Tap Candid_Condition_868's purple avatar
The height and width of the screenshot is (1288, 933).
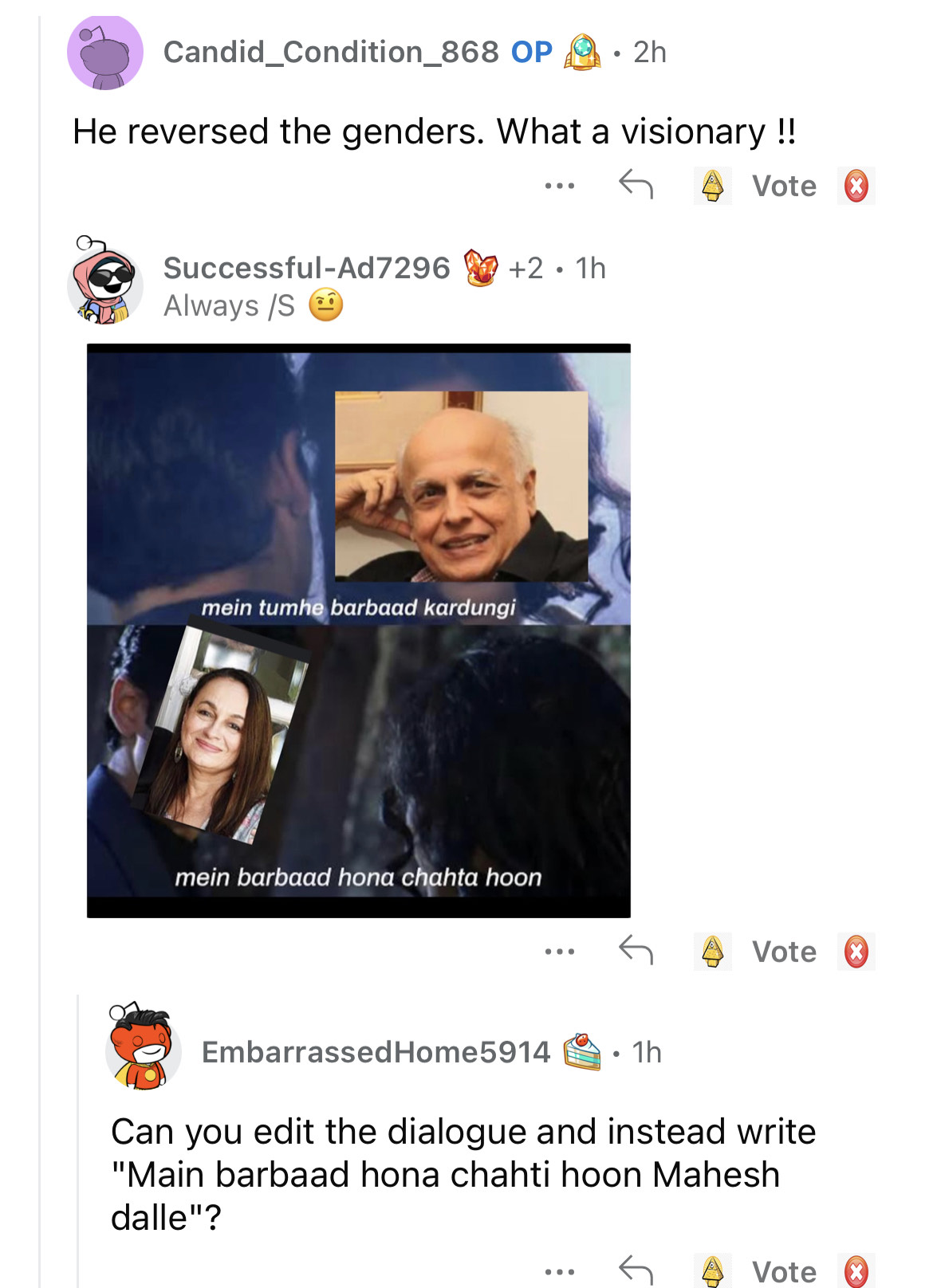pyautogui.click(x=105, y=53)
